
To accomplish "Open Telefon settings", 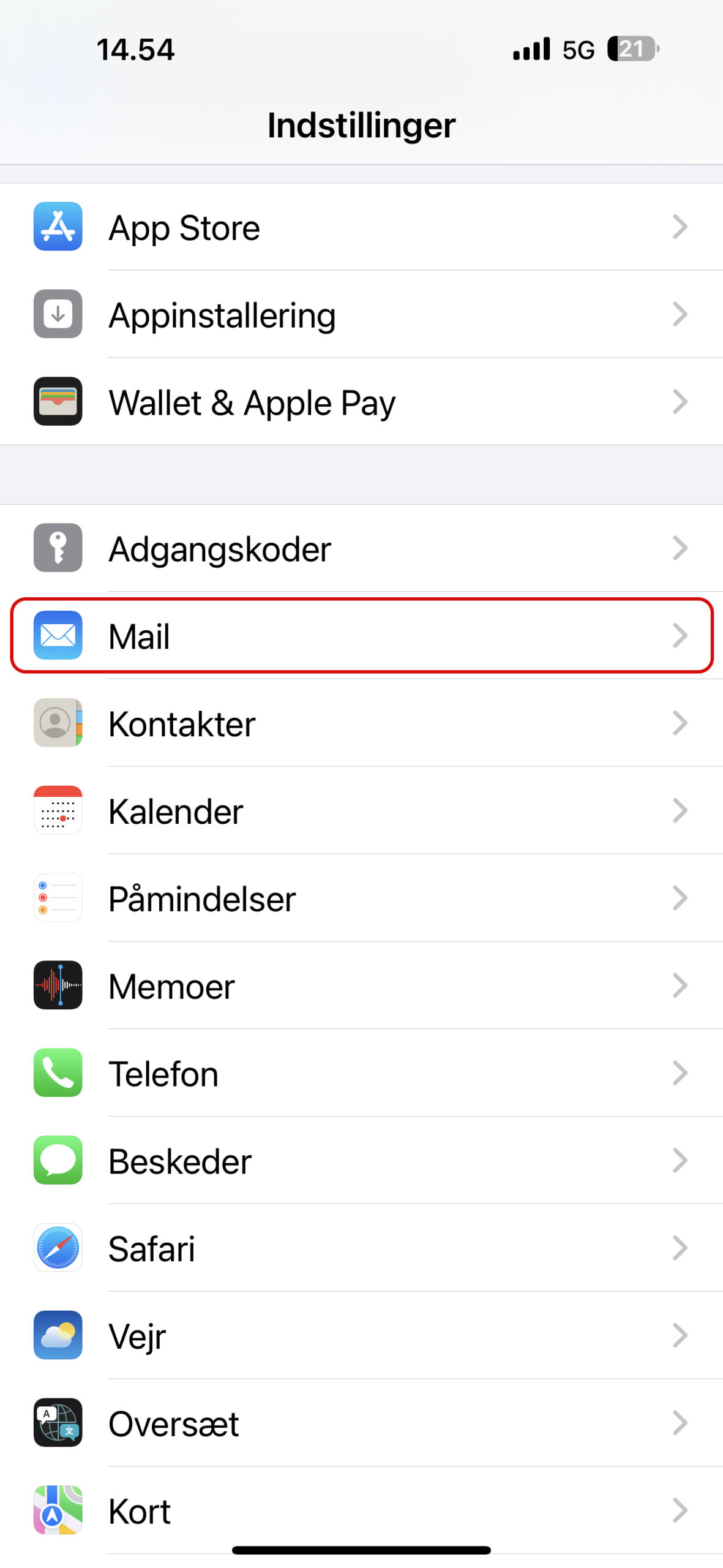I will [361, 1073].
